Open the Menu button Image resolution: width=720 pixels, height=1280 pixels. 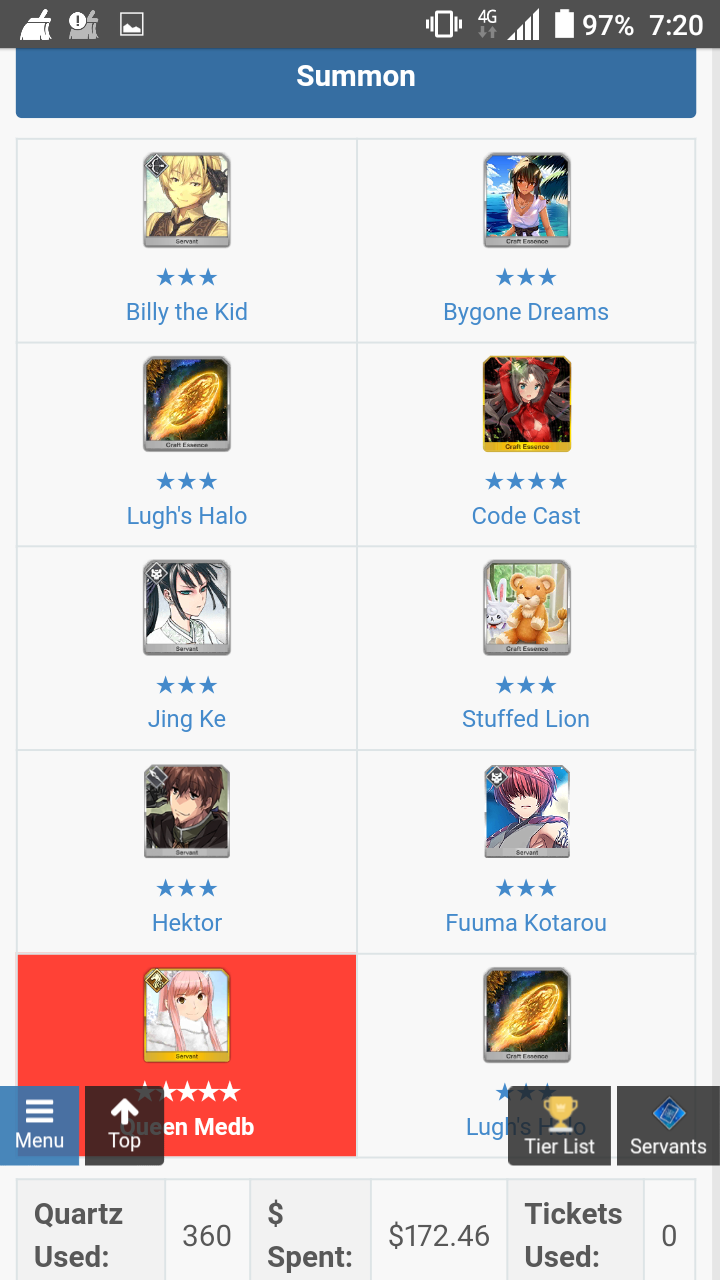tap(39, 1126)
